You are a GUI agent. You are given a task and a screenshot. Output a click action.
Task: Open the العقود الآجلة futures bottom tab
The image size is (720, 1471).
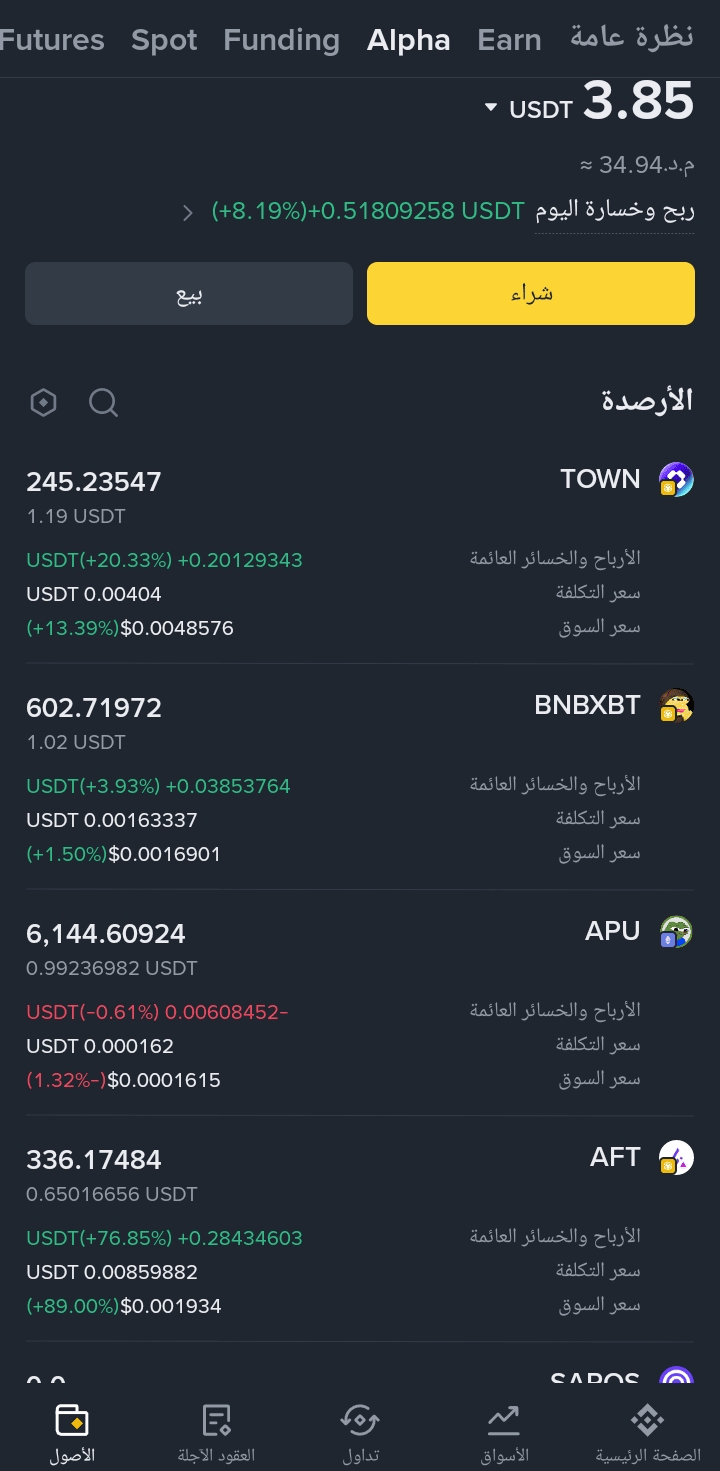coord(217,1433)
